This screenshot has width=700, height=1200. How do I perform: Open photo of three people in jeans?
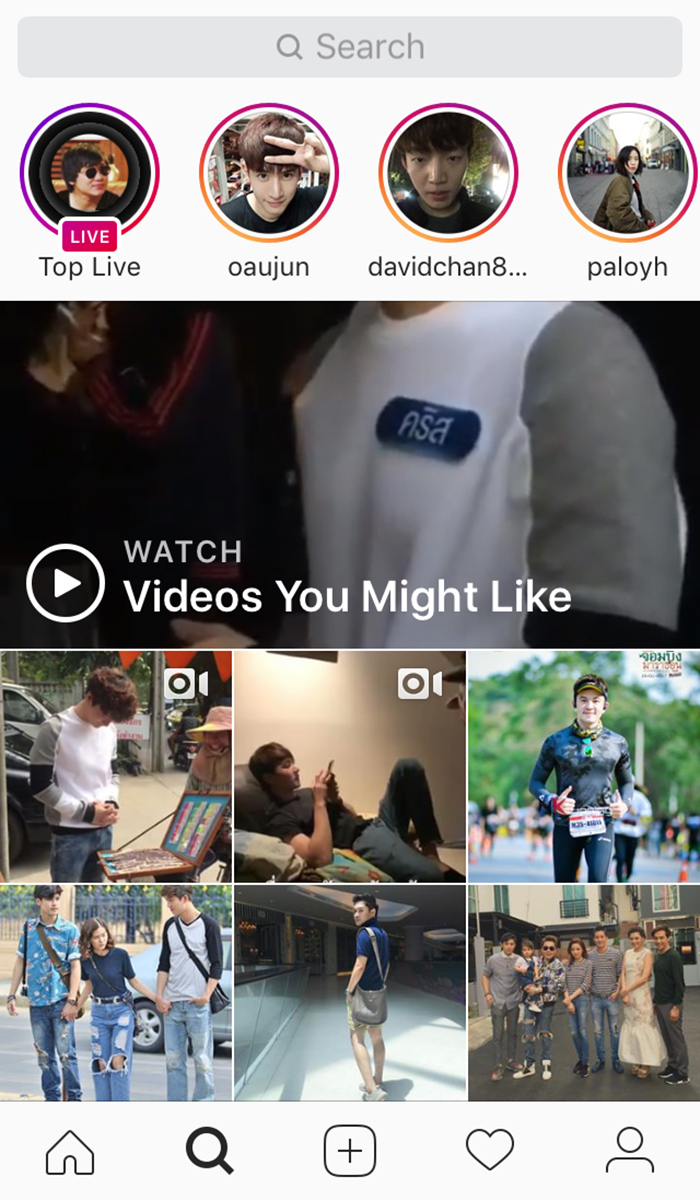coord(116,993)
